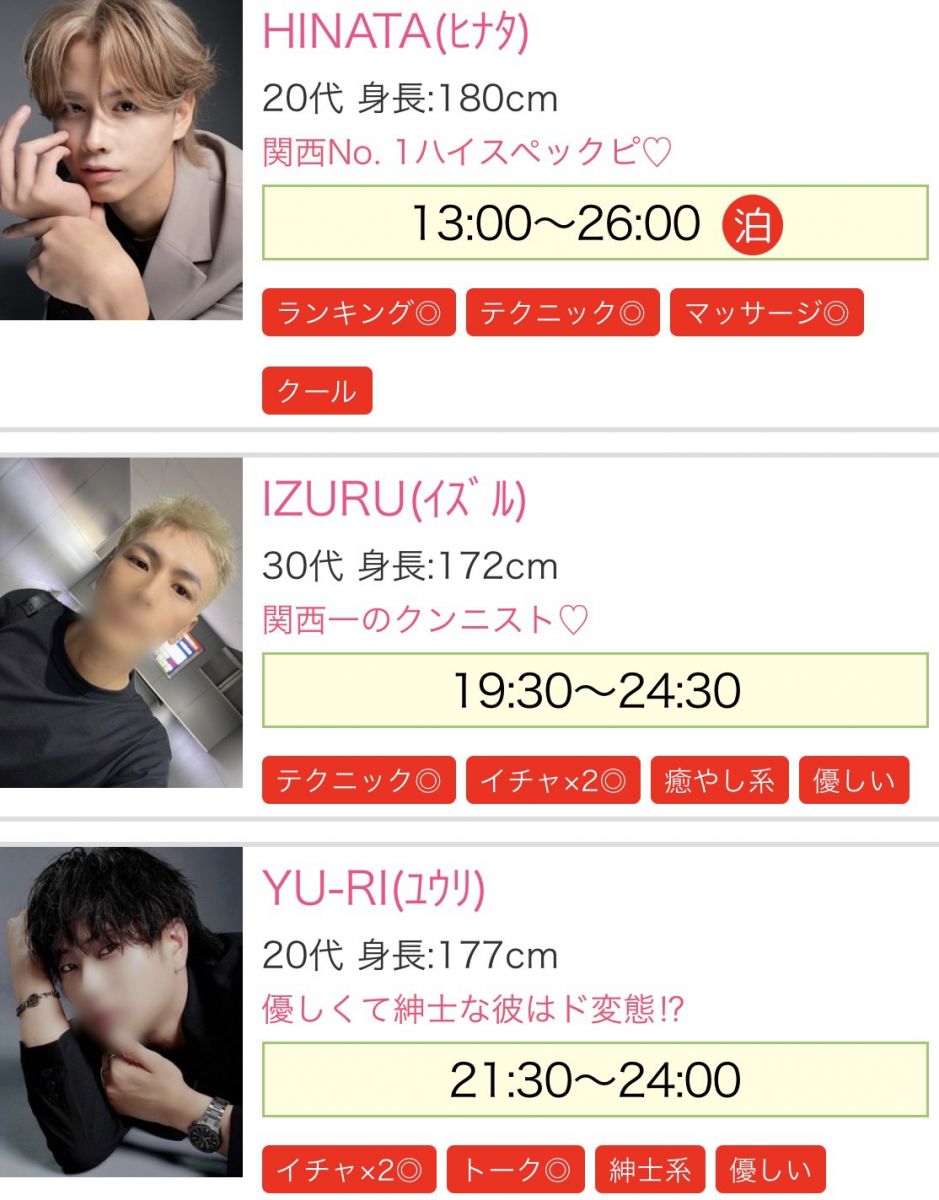This screenshot has height=1200, width=939.
Task: Open IZURU's profile photo
Action: click(x=120, y=622)
